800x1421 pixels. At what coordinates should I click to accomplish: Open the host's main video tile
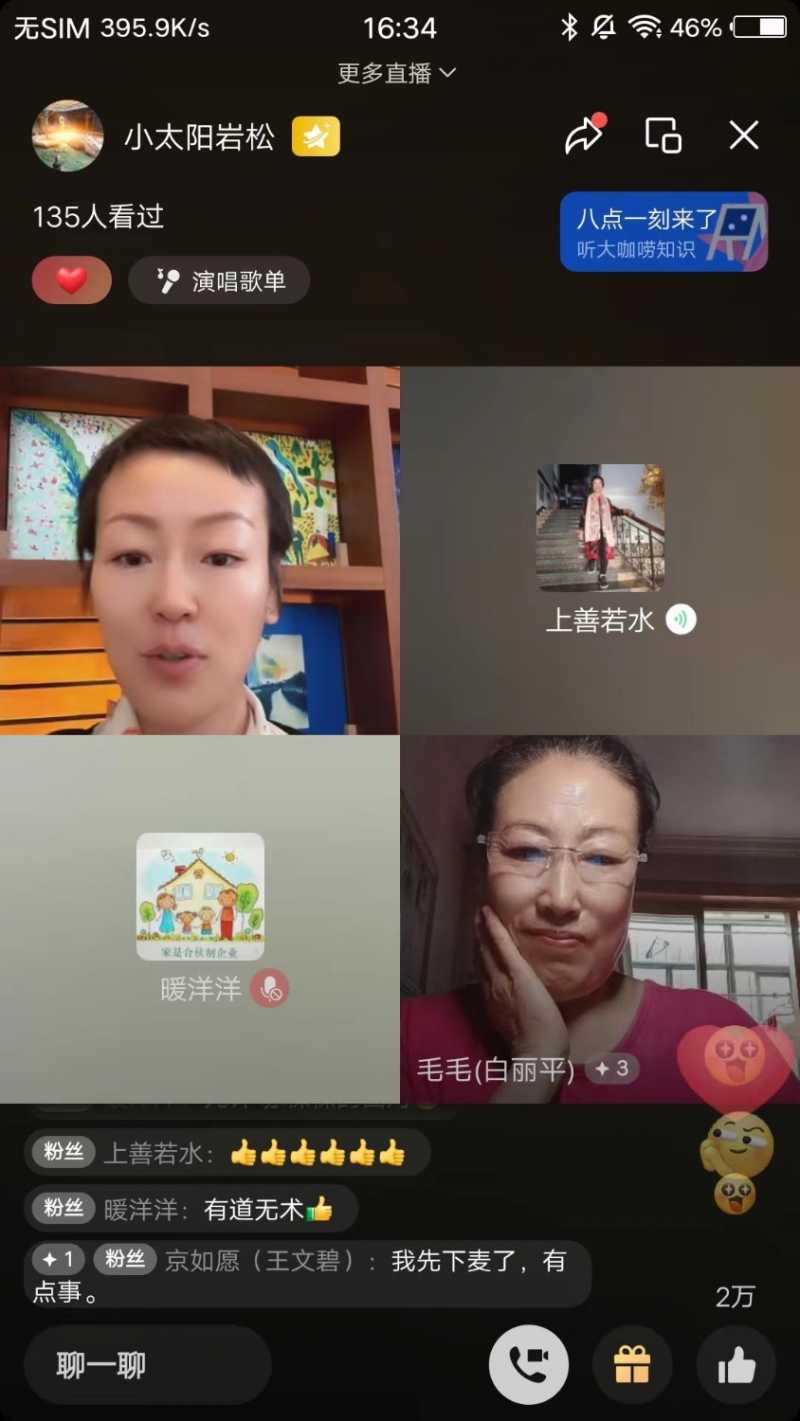(x=200, y=550)
